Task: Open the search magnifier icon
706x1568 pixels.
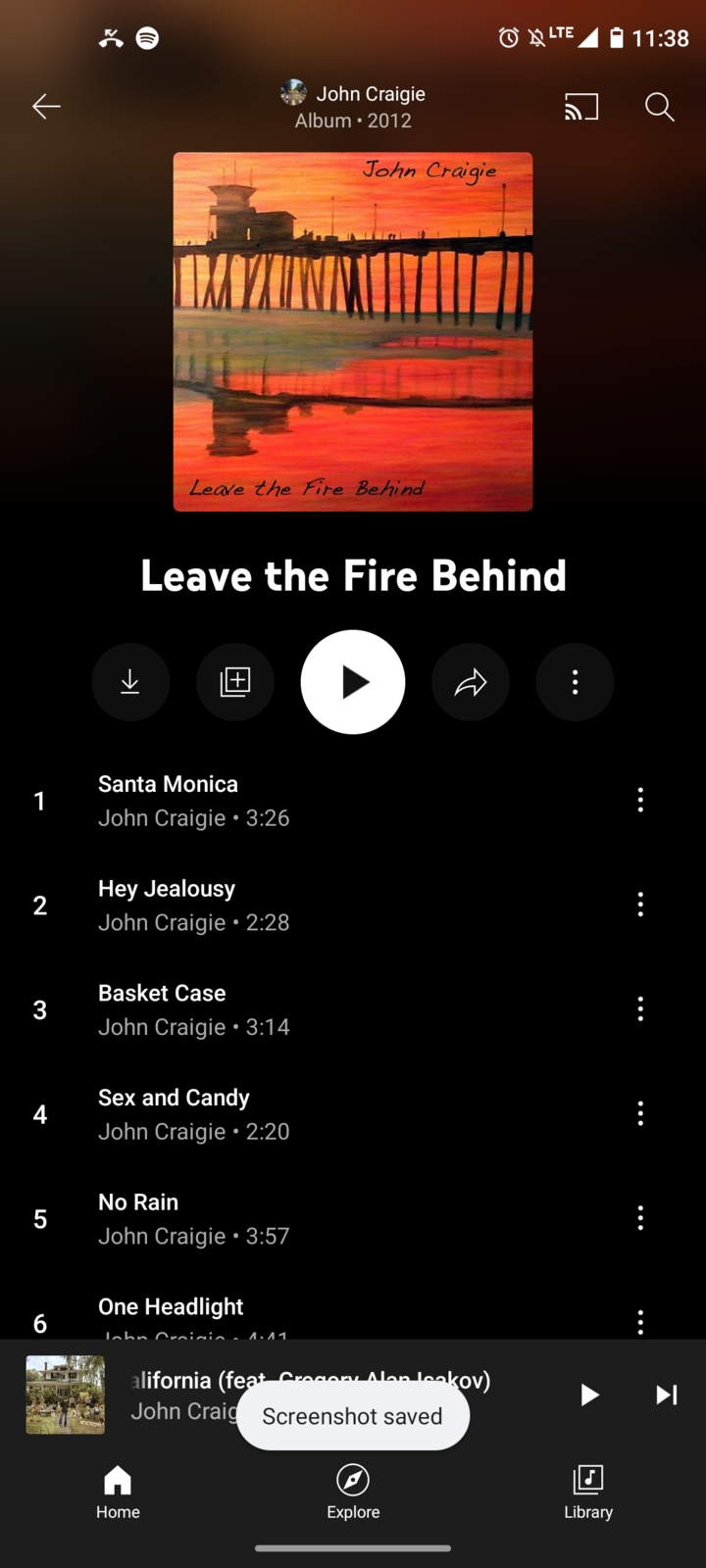Action: point(659,106)
